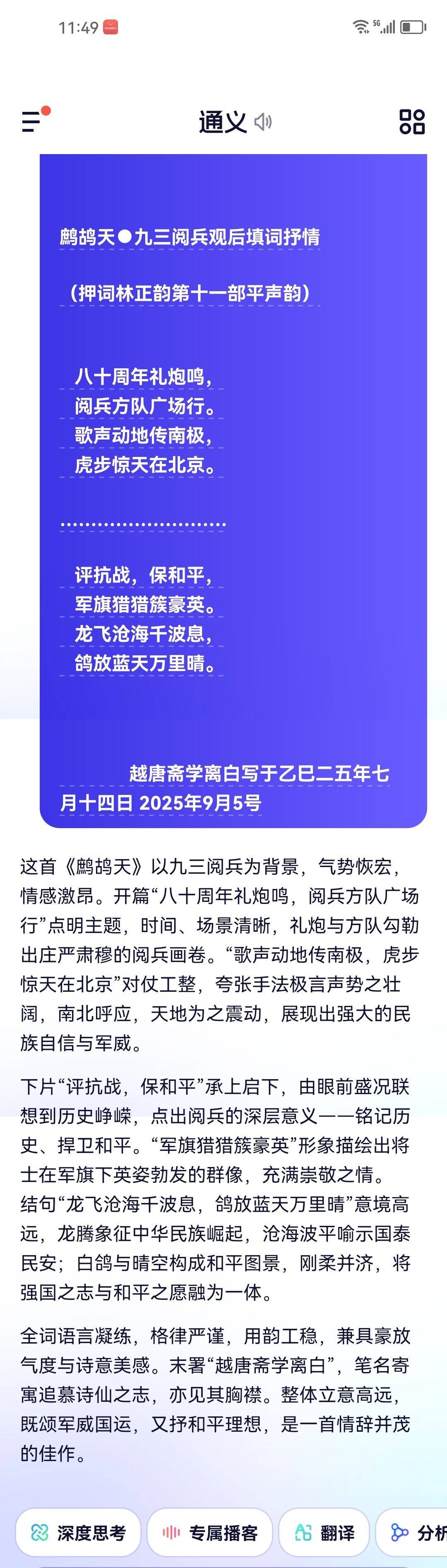Viewport: 447px width, 1568px height.
Task: Choose the 翻译 chip
Action: pos(324,1532)
